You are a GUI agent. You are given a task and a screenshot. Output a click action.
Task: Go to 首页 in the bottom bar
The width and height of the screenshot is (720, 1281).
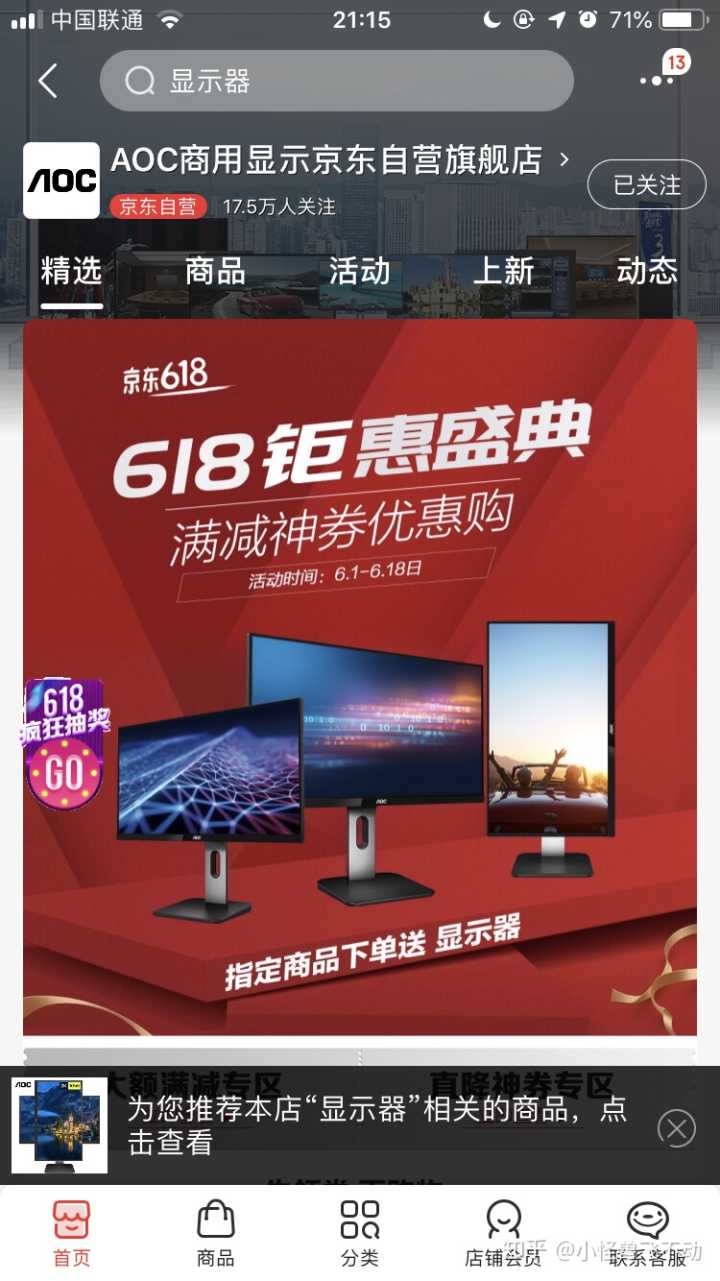pyautogui.click(x=71, y=1234)
